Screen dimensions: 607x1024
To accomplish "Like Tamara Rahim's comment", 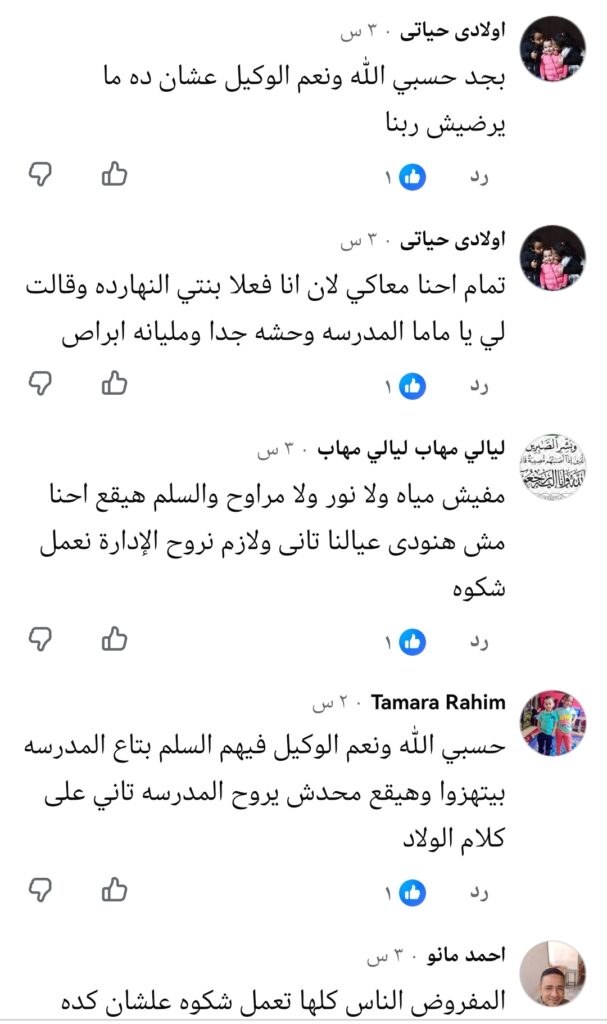I will click(x=114, y=889).
